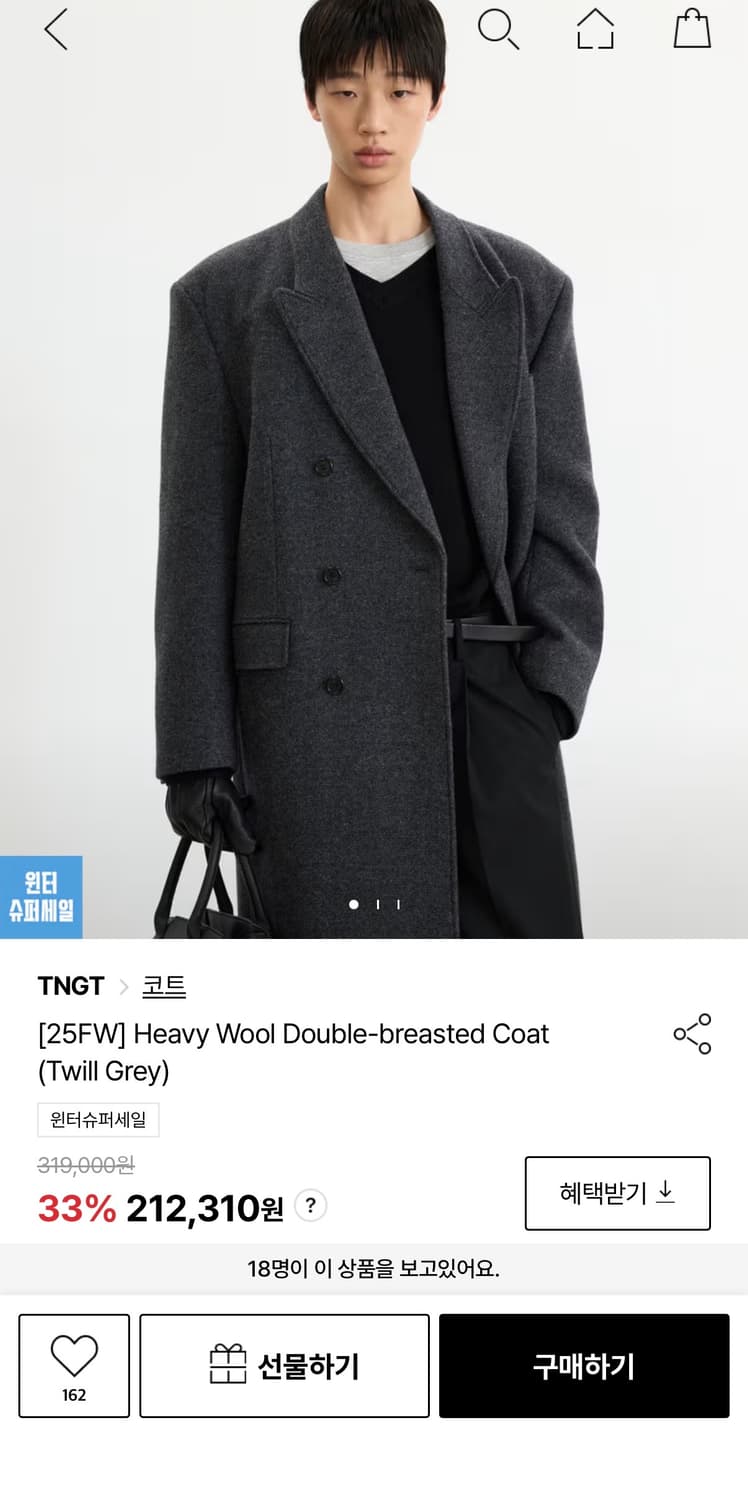Go to the home screen icon
This screenshot has width=748, height=1500.
click(x=595, y=30)
